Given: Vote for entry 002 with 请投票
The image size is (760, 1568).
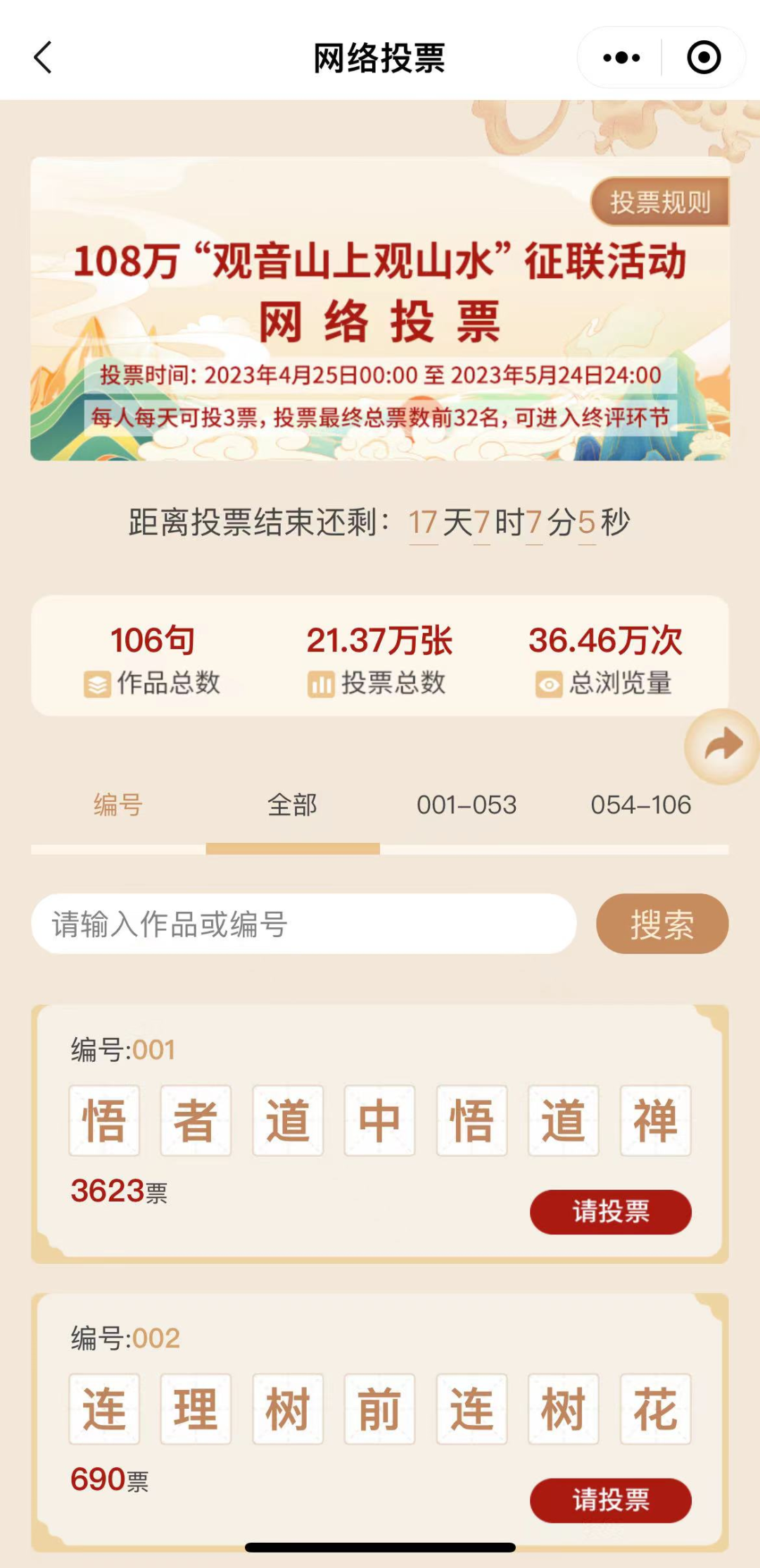Looking at the screenshot, I should (610, 1500).
